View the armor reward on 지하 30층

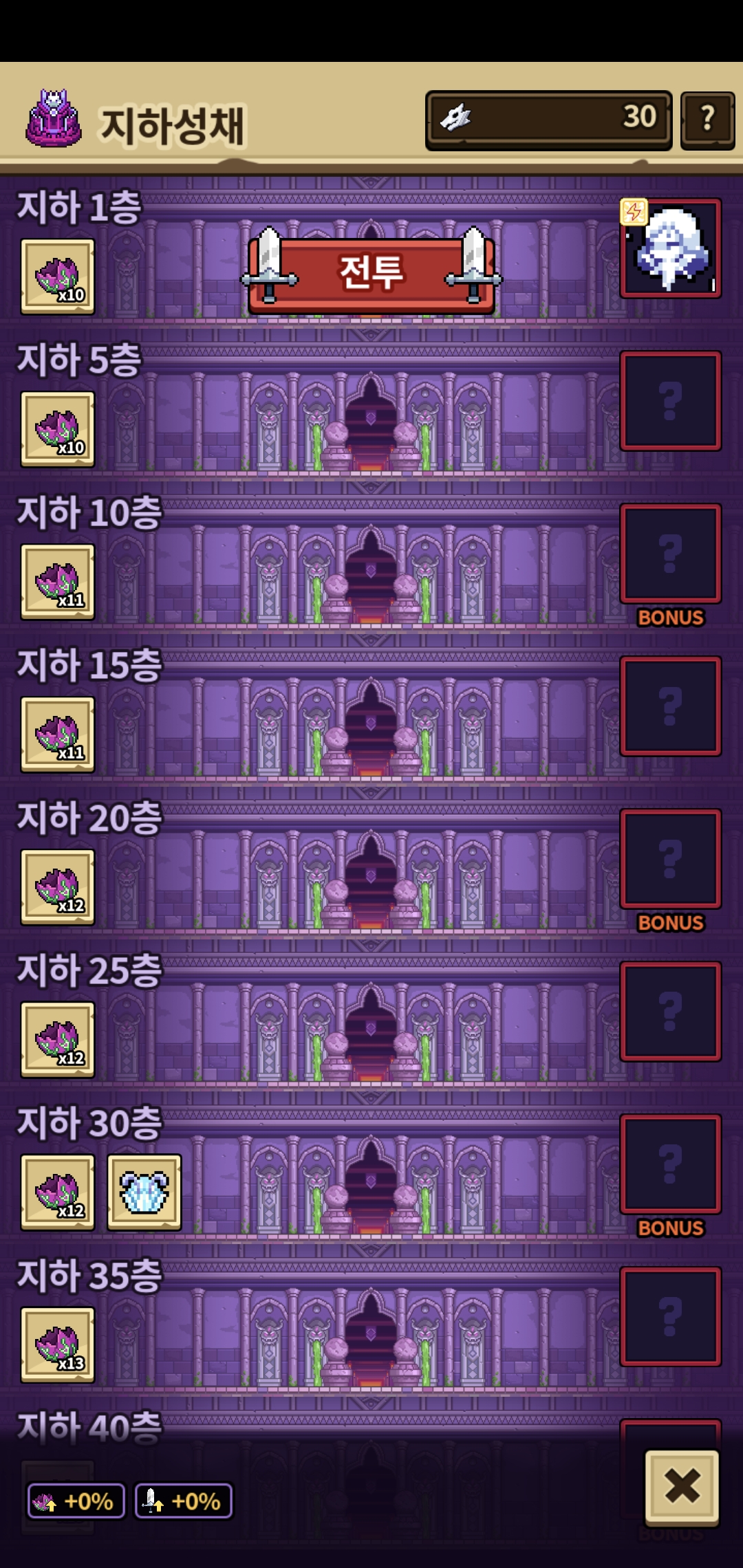[x=144, y=1193]
